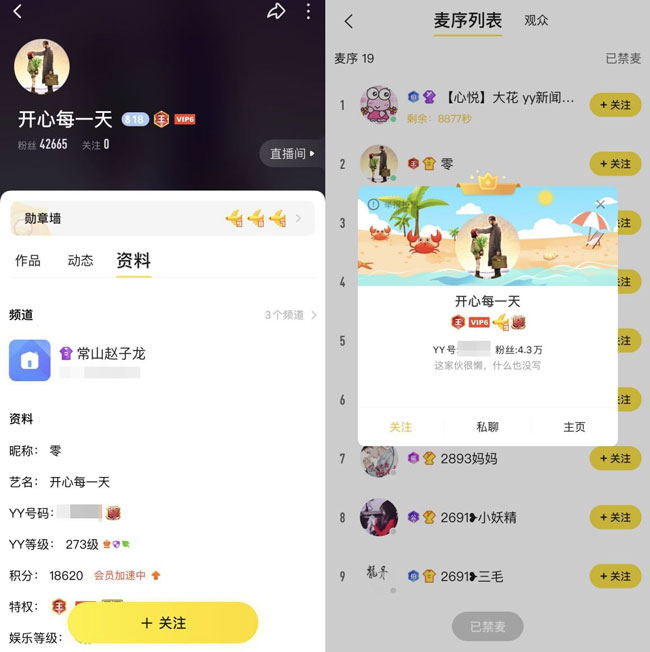Follow 2691❥小妖精 in the list
Viewport: 650px width, 652px height.
point(615,518)
